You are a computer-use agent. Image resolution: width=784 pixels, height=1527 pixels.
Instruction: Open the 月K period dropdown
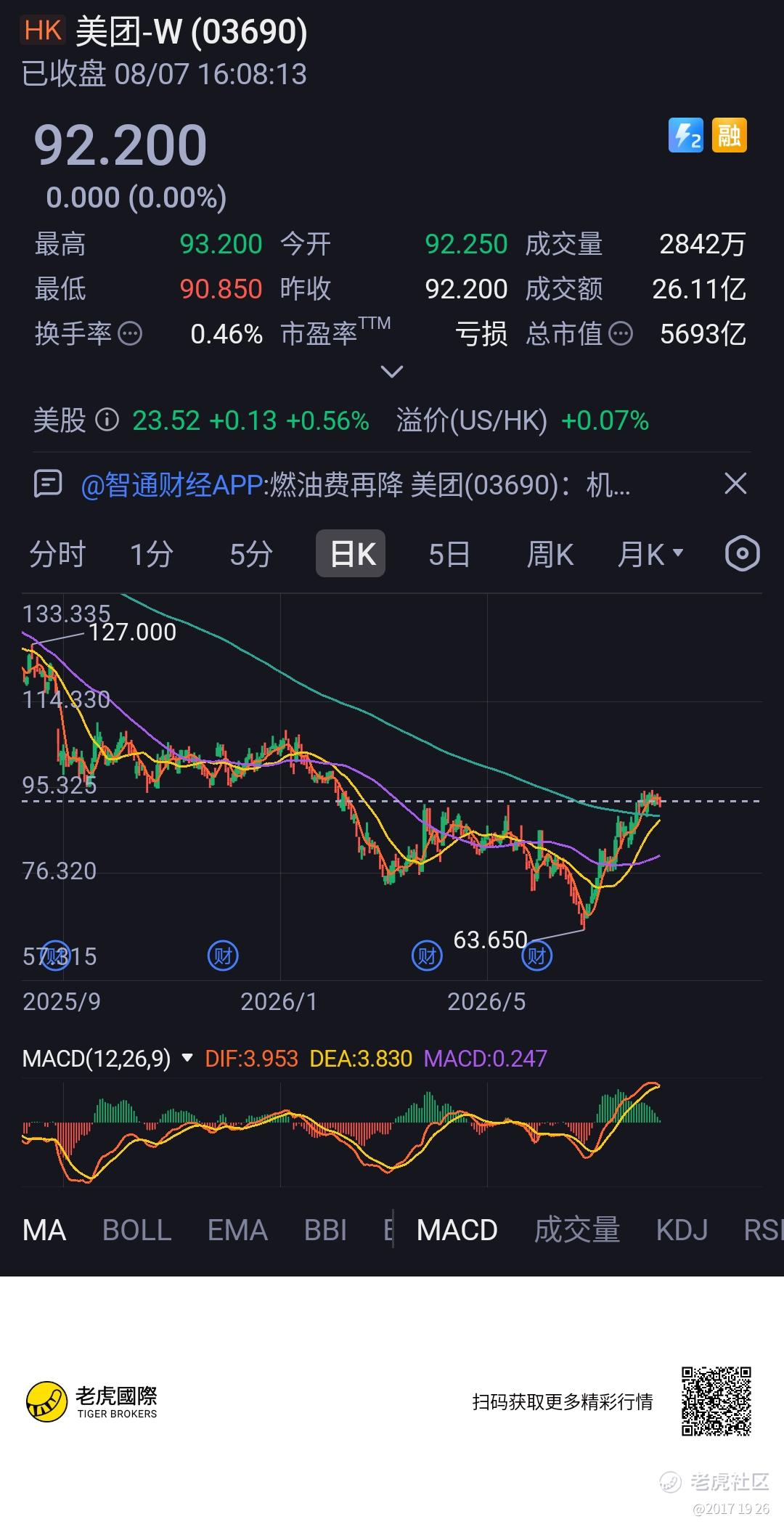click(650, 555)
